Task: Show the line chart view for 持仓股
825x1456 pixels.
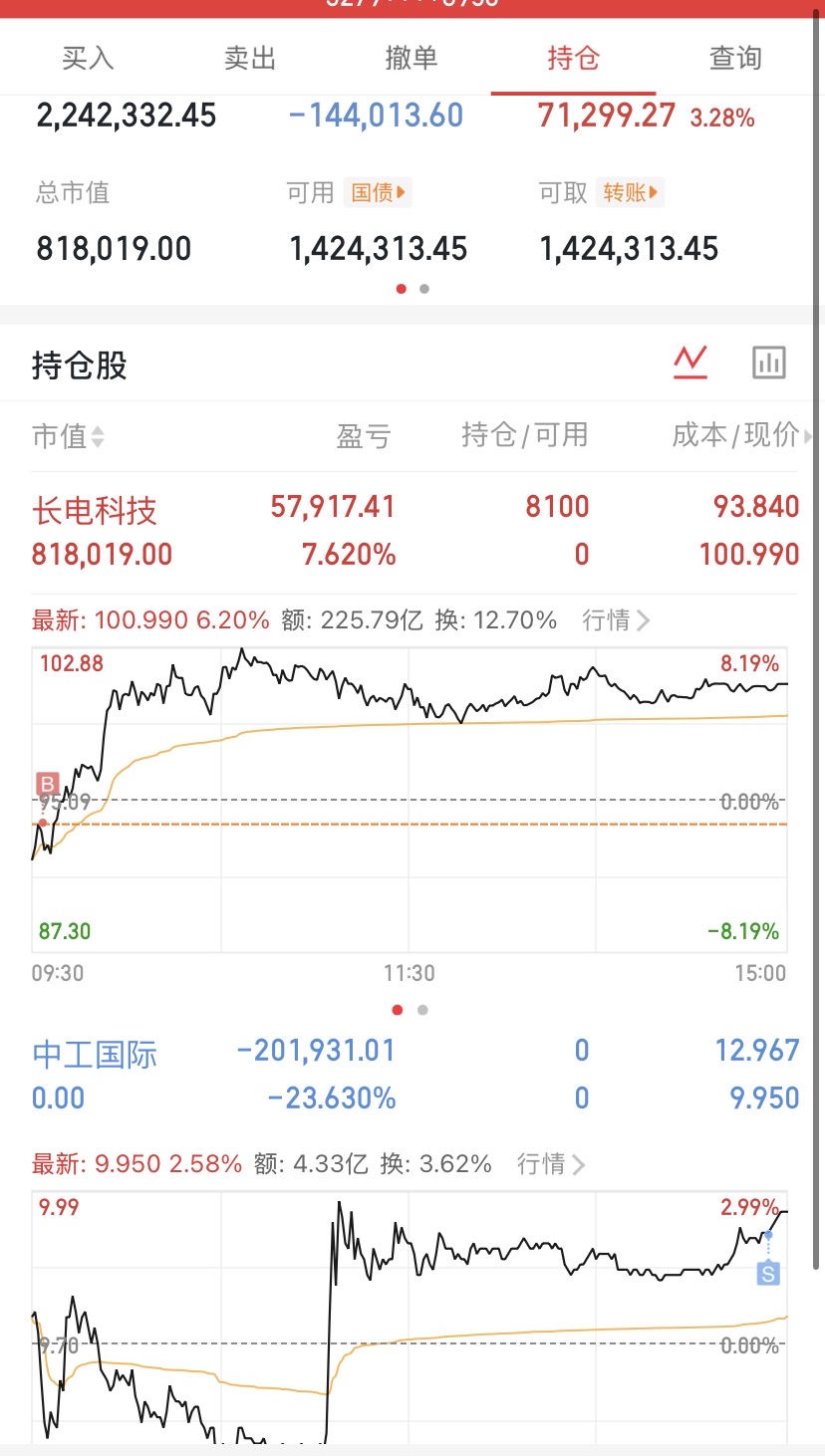Action: [690, 363]
